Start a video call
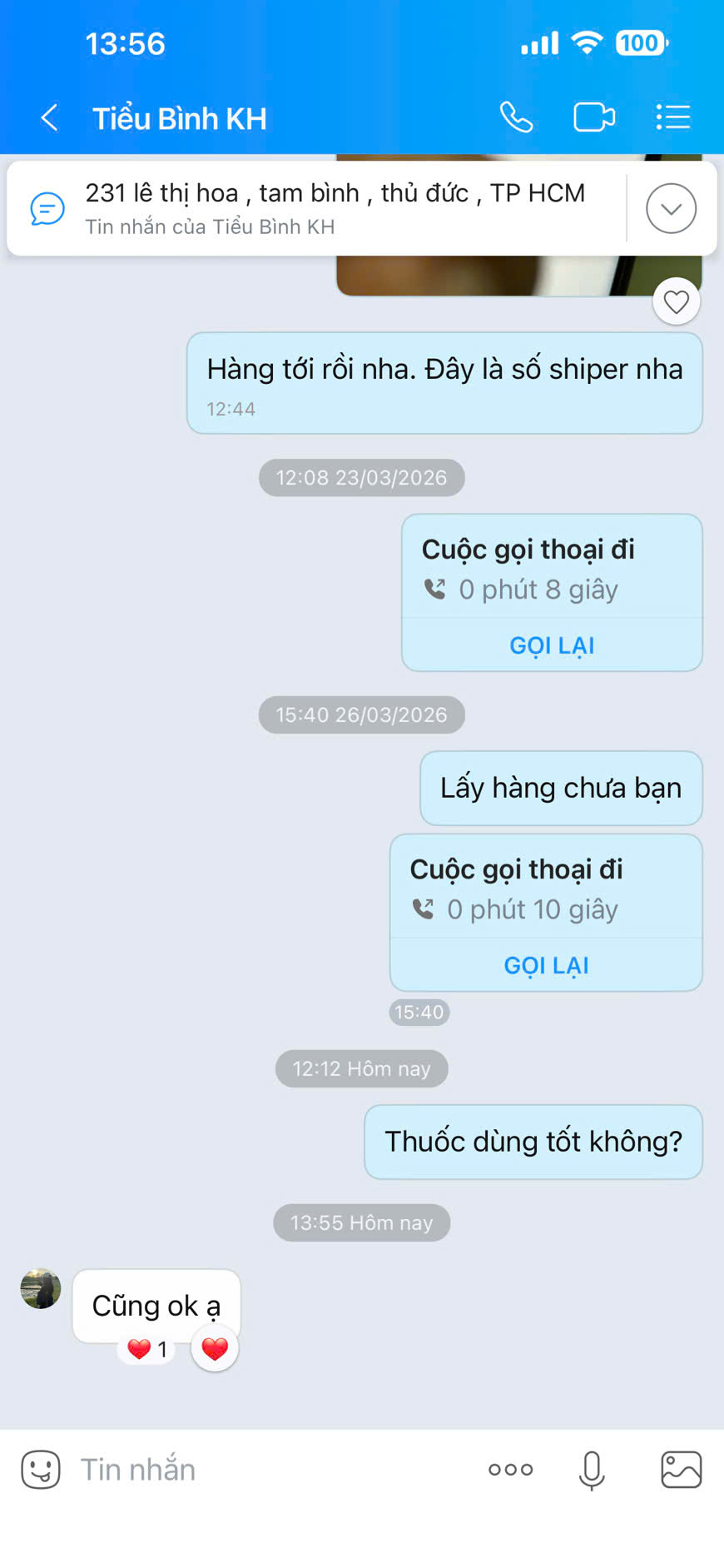Screen dimensions: 724x1568 pos(594,117)
